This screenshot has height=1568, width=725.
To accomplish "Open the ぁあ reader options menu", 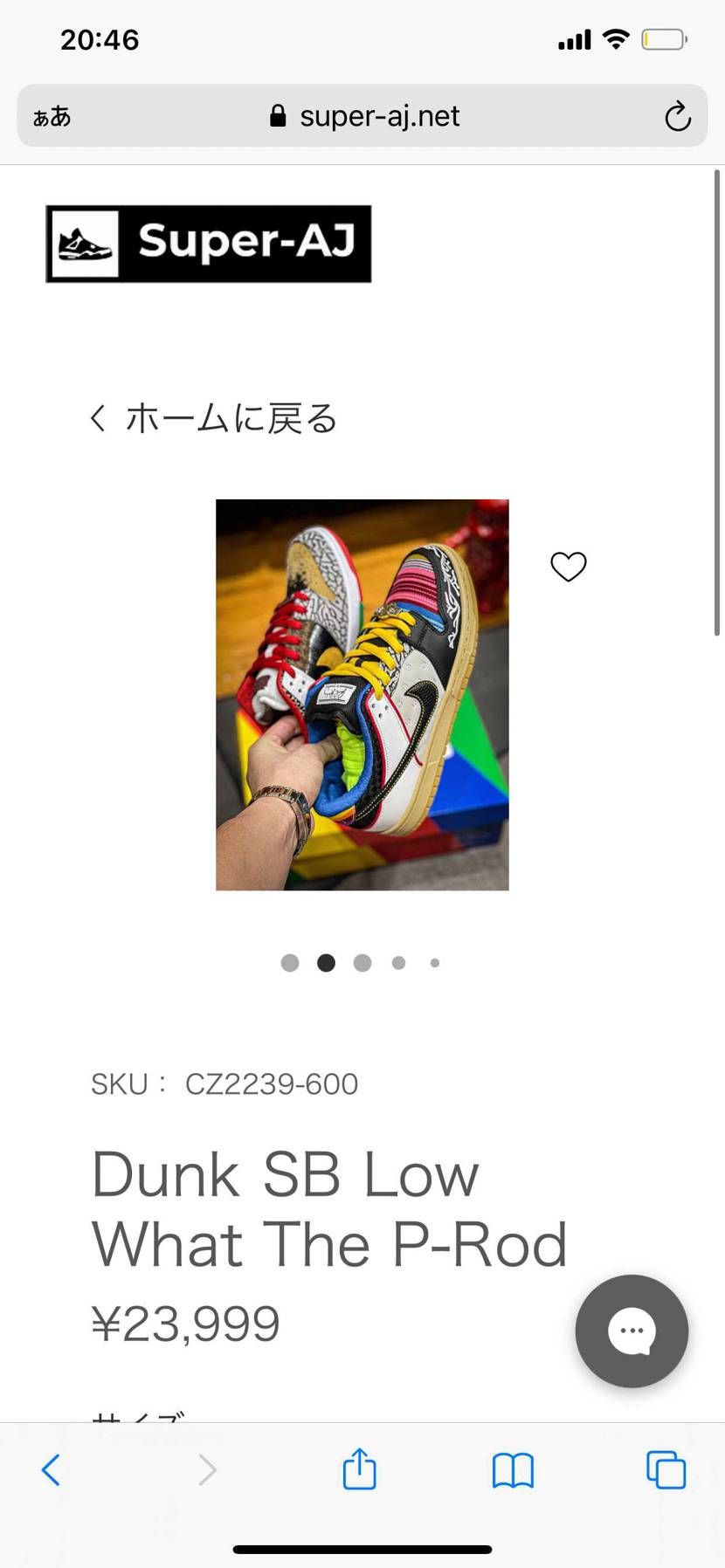I will (x=52, y=116).
